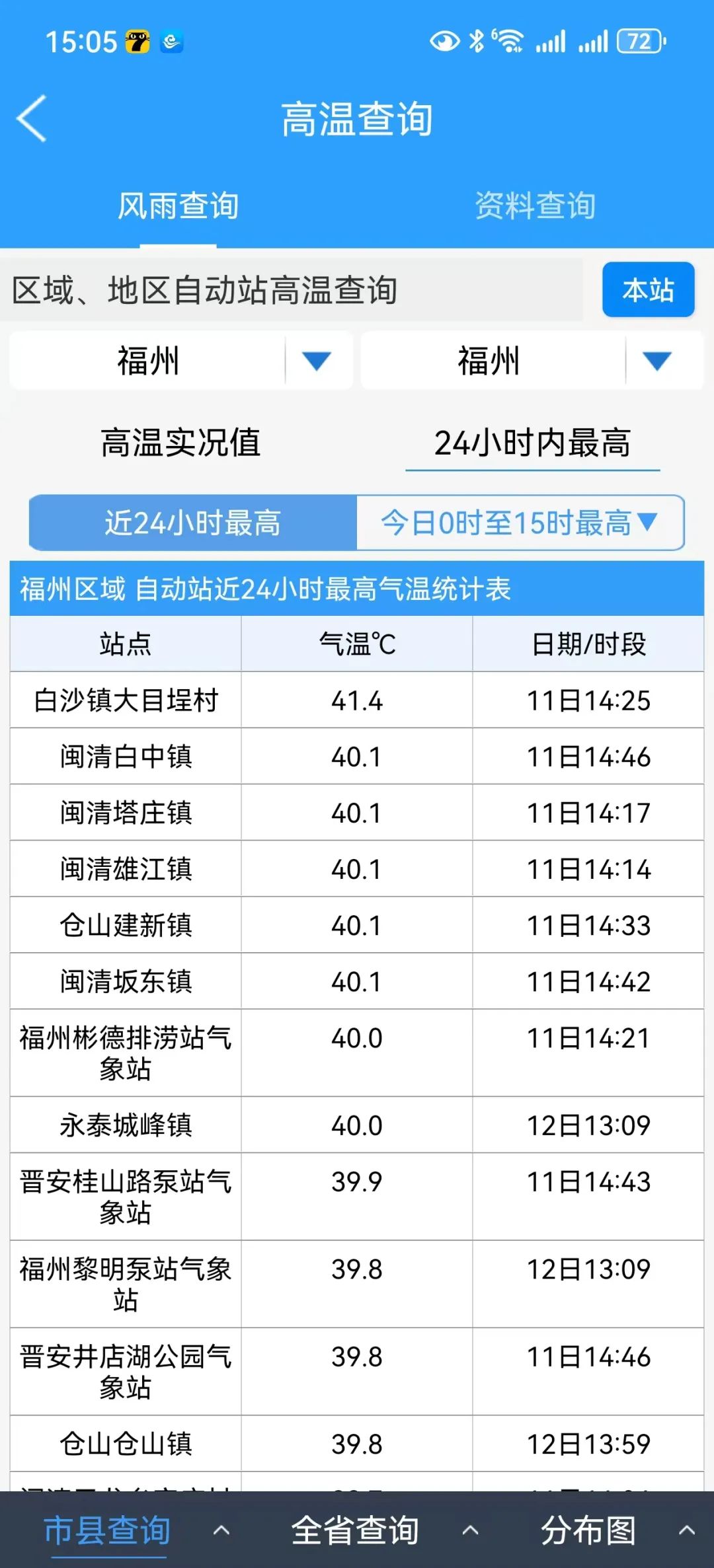
Task: Select the 高温实况值 tab
Action: pyautogui.click(x=180, y=443)
